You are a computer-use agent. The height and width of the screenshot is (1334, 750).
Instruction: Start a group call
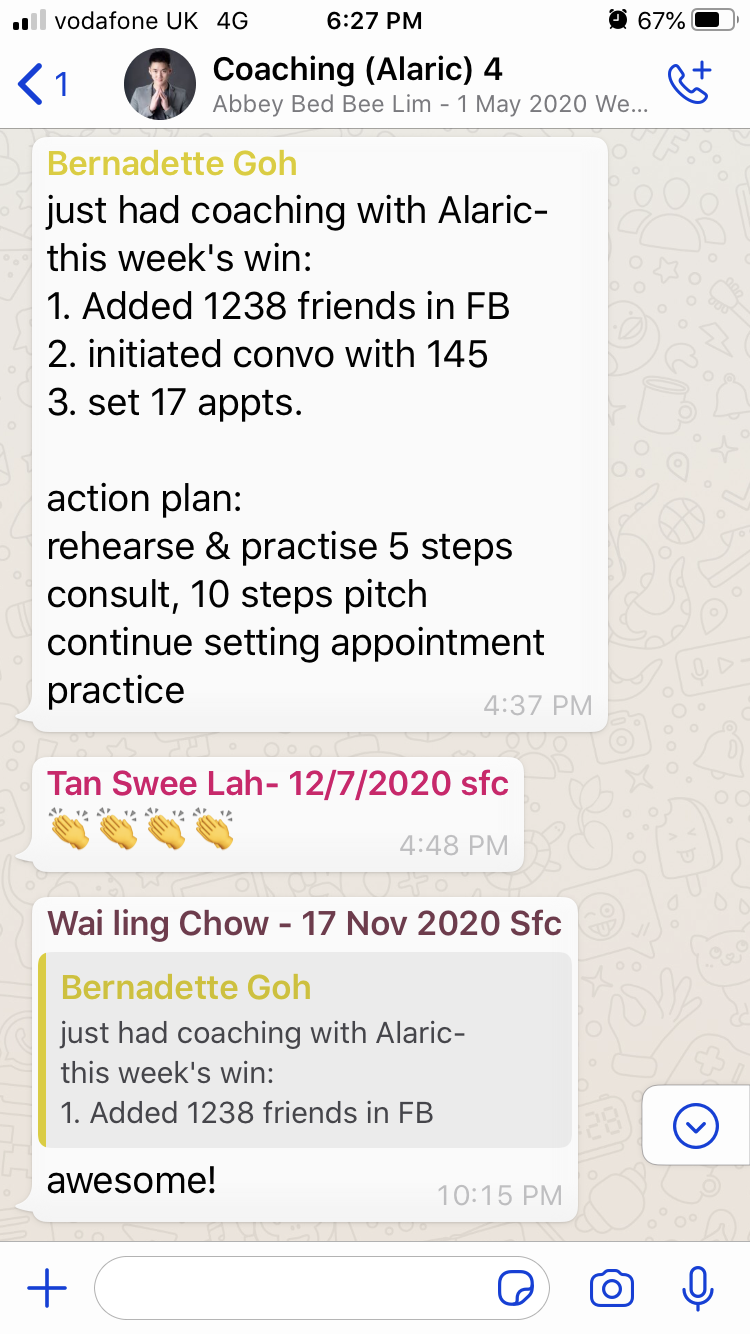(688, 85)
